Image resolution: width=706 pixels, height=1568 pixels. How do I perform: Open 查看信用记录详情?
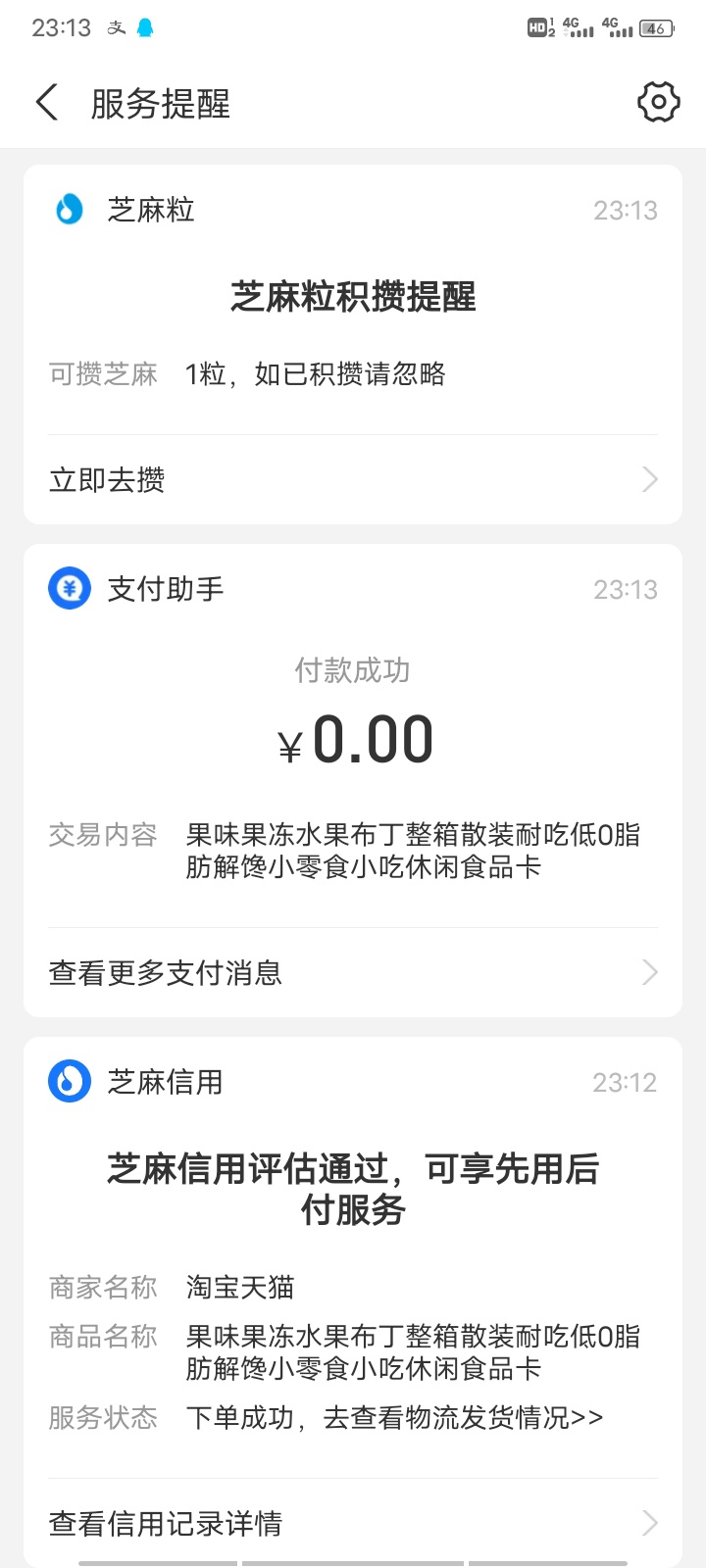point(353,1523)
